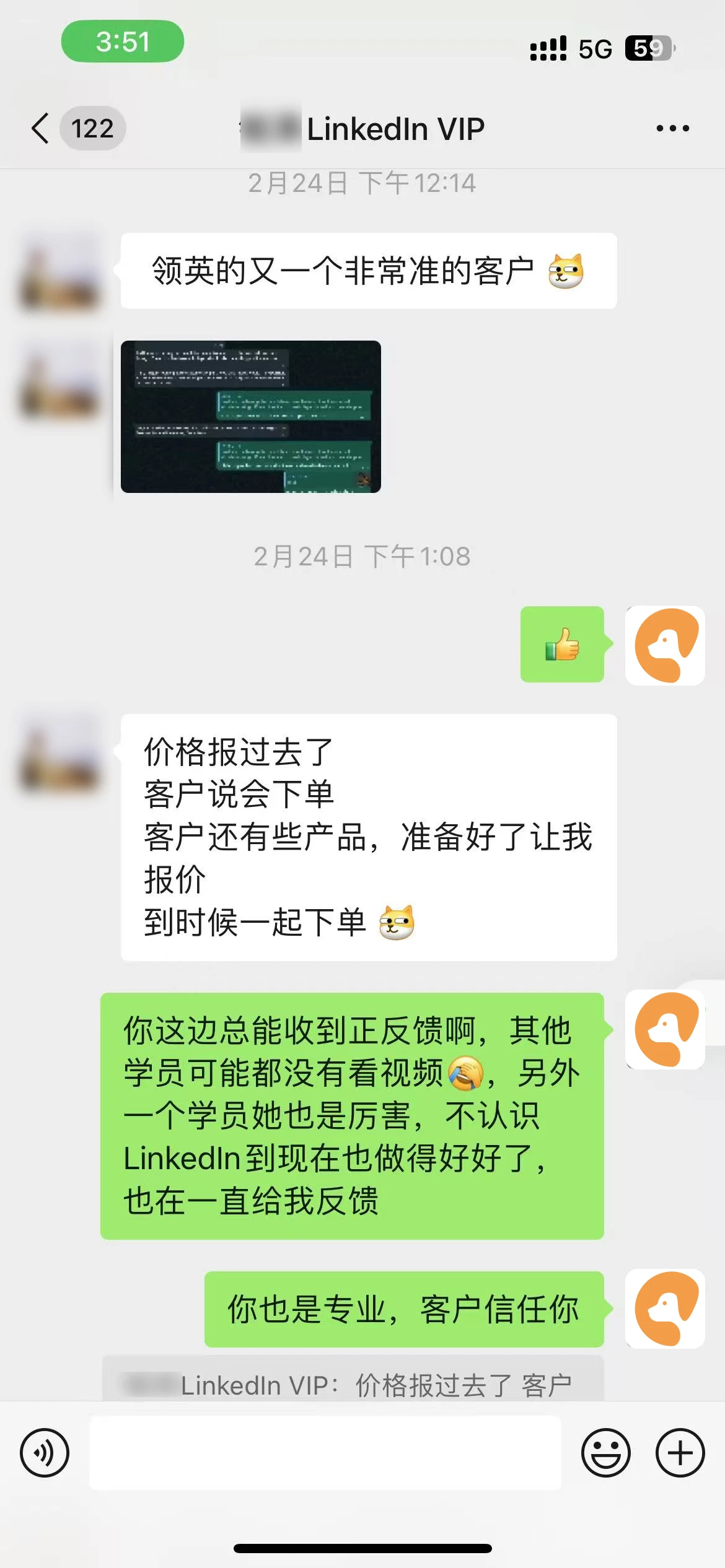Viewport: 725px width, 1568px height.
Task: Open the plus attachments menu
Action: pyautogui.click(x=680, y=1452)
